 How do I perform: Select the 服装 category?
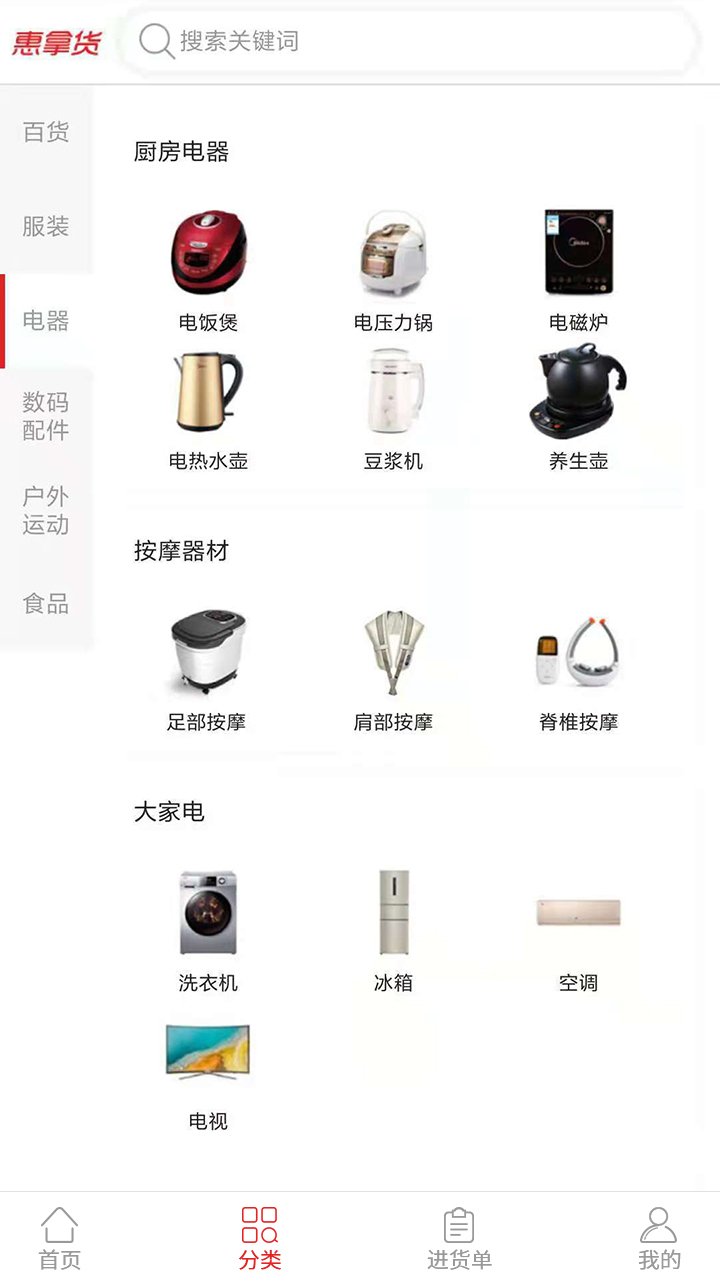coord(46,227)
